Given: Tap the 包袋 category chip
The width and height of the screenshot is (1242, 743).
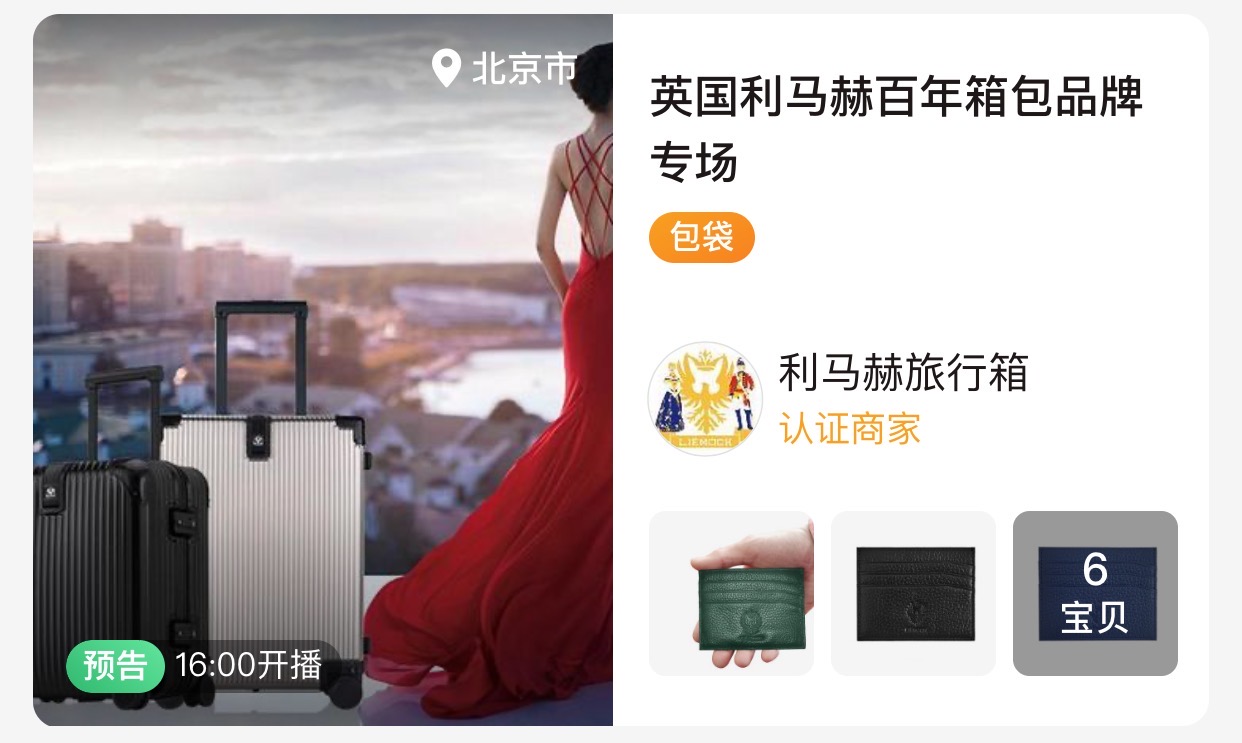Looking at the screenshot, I should tap(701, 238).
